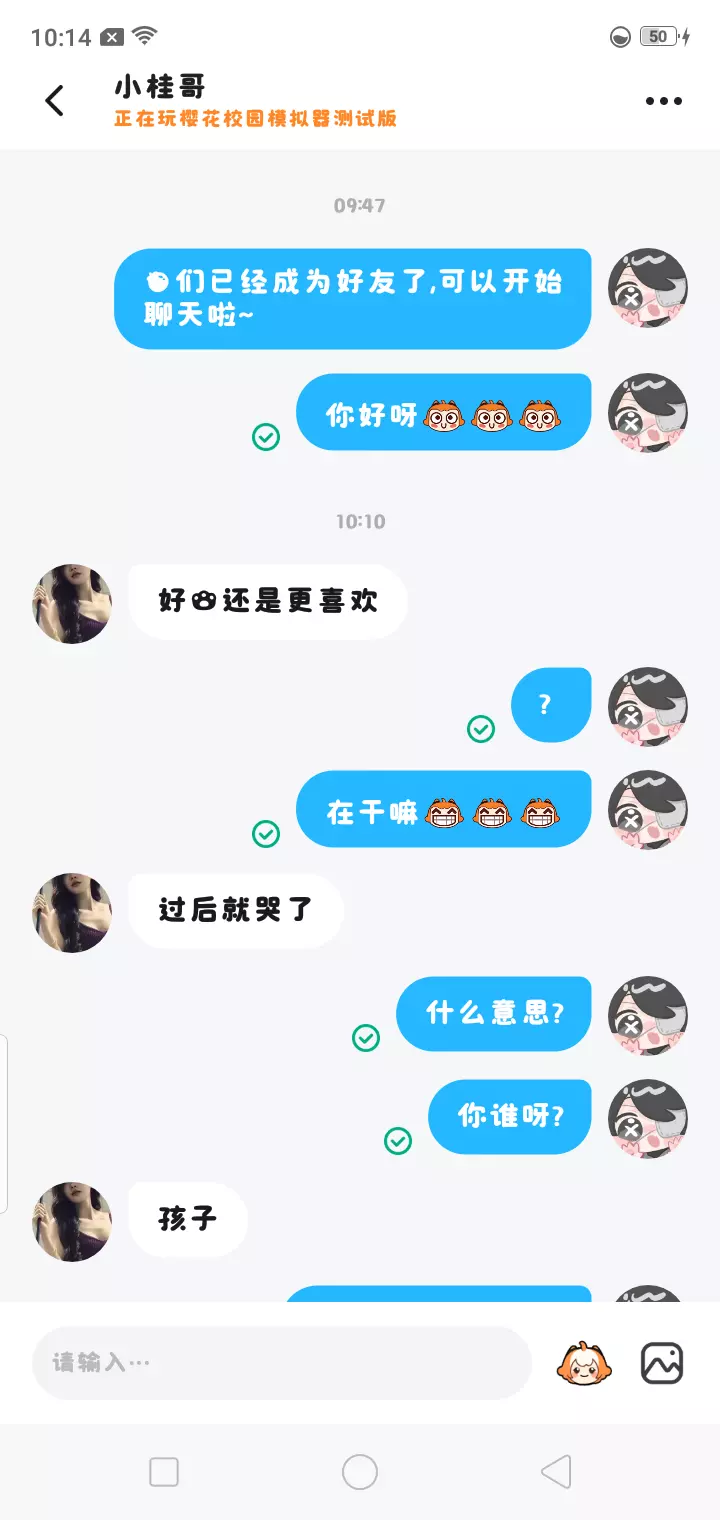Attach an image from the gallery
The height and width of the screenshot is (1520, 720).
pos(662,1363)
